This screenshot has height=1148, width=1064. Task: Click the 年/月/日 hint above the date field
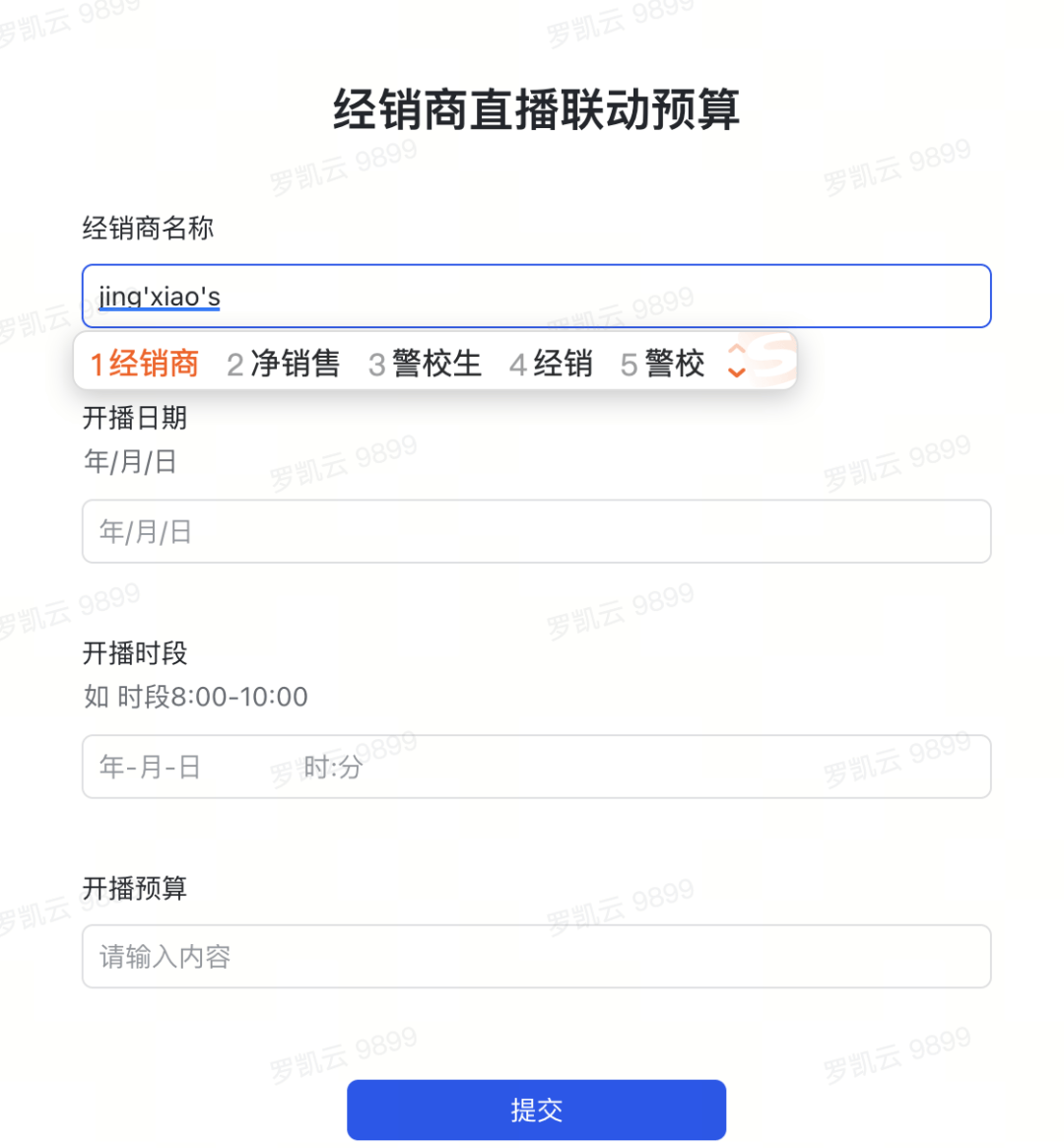click(129, 461)
